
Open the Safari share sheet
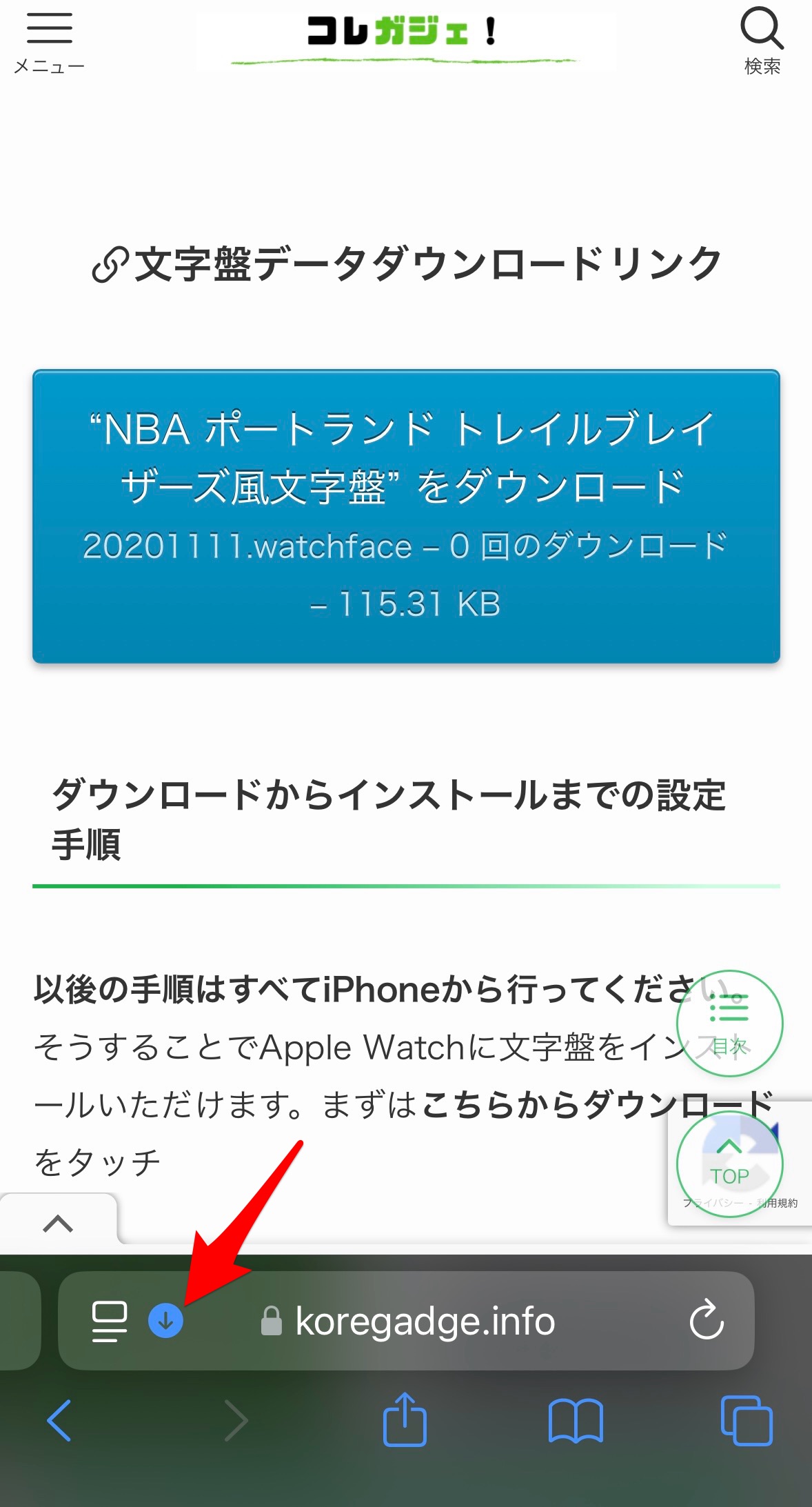click(x=405, y=1419)
